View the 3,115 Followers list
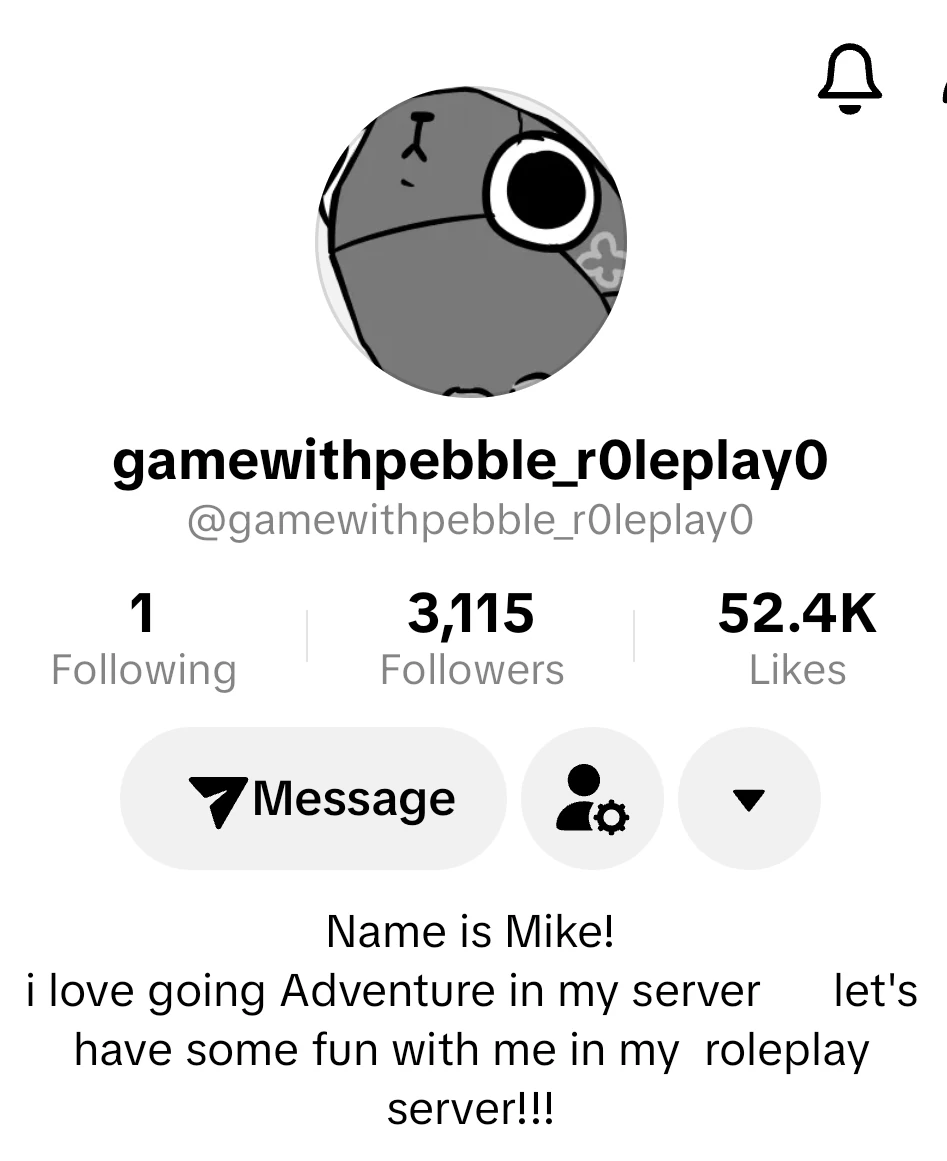Viewport: 947px width, 1161px height. point(471,640)
